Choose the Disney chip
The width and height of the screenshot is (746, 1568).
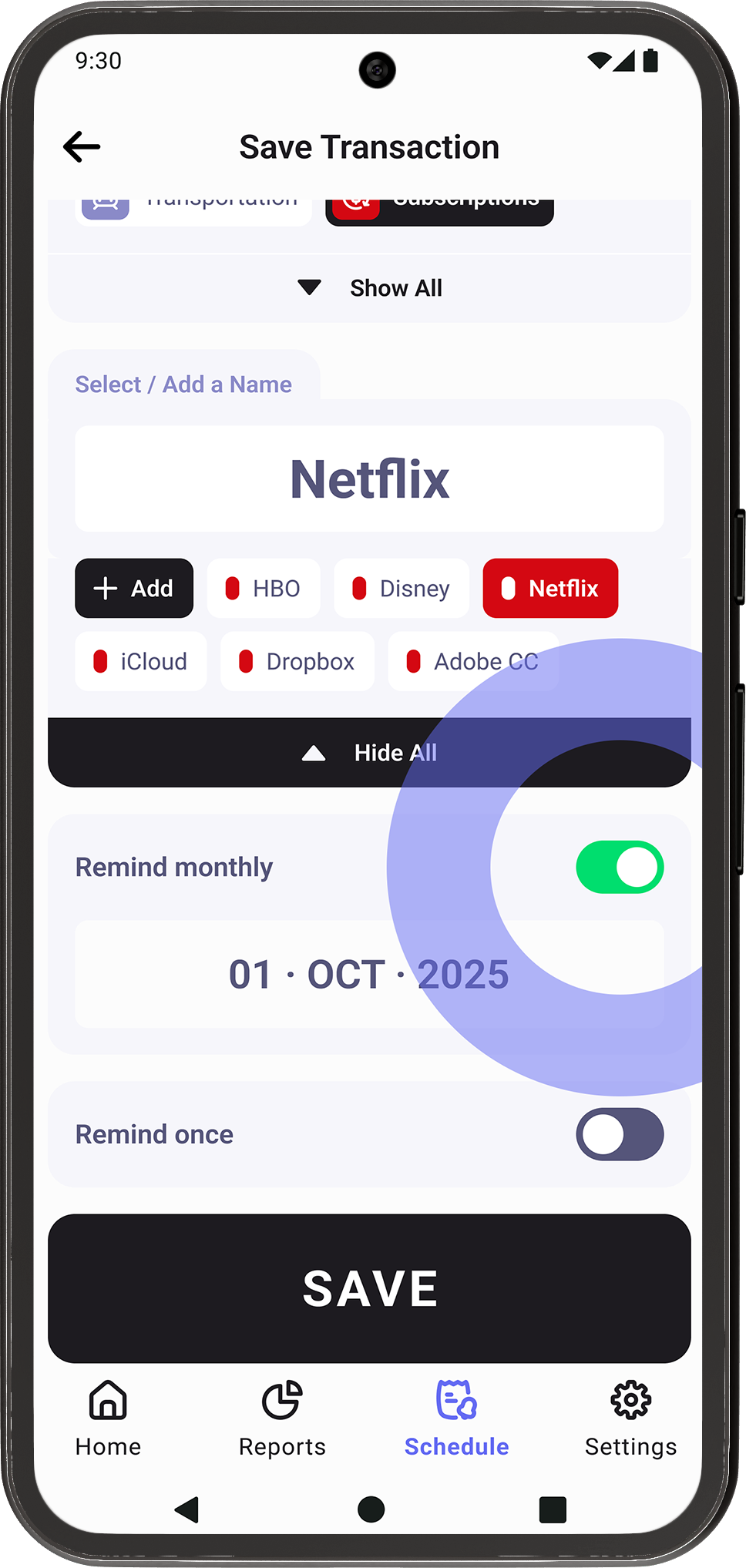tap(402, 588)
